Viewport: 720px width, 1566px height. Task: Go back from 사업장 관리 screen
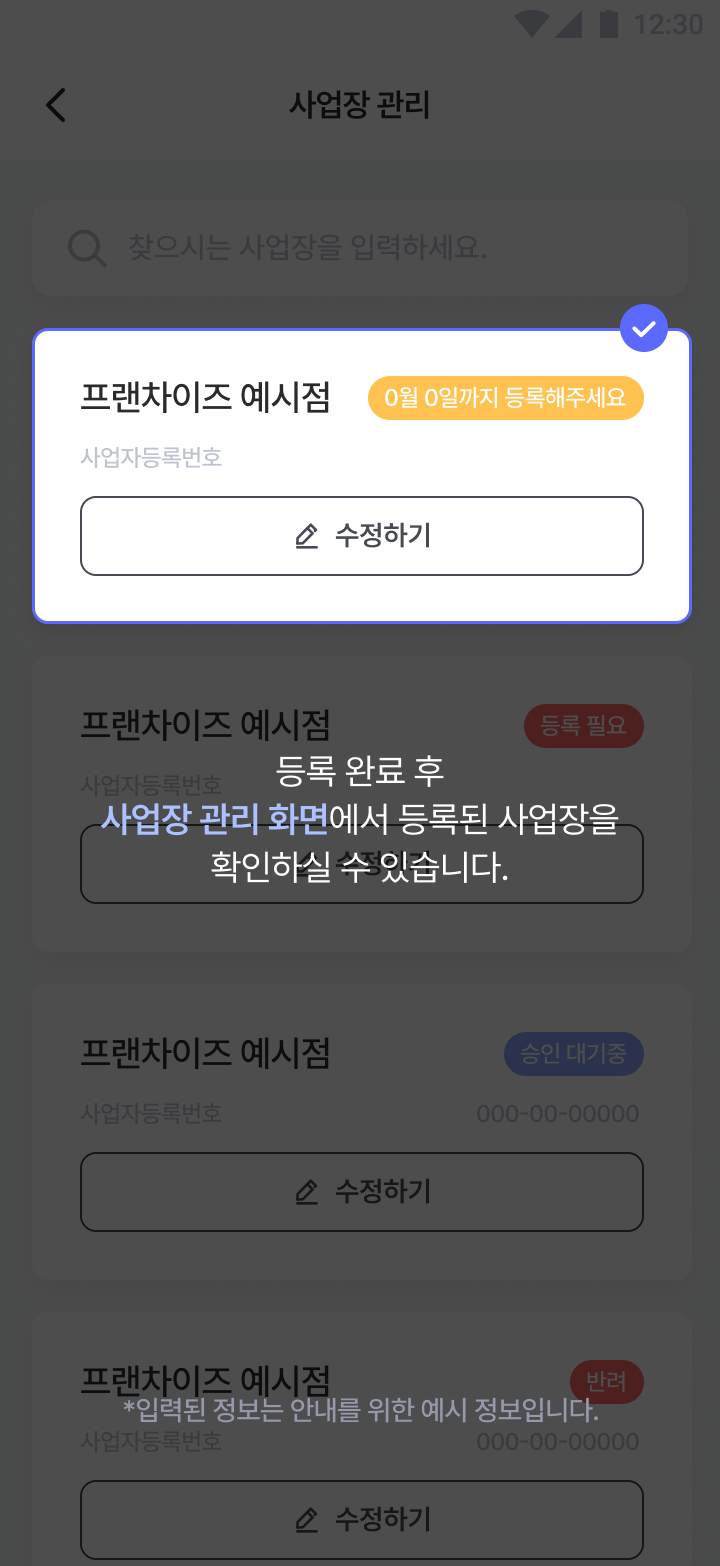56,105
